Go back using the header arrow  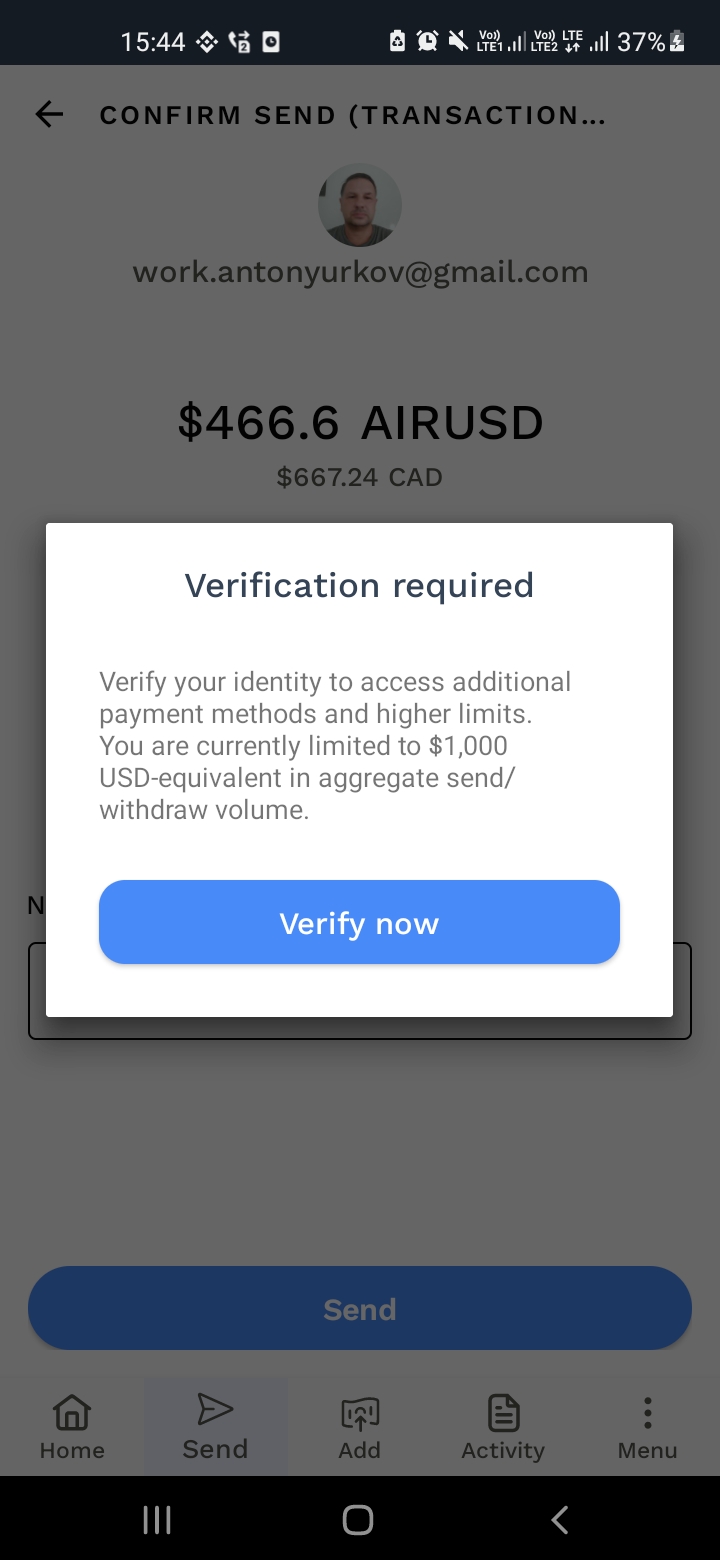coord(49,115)
